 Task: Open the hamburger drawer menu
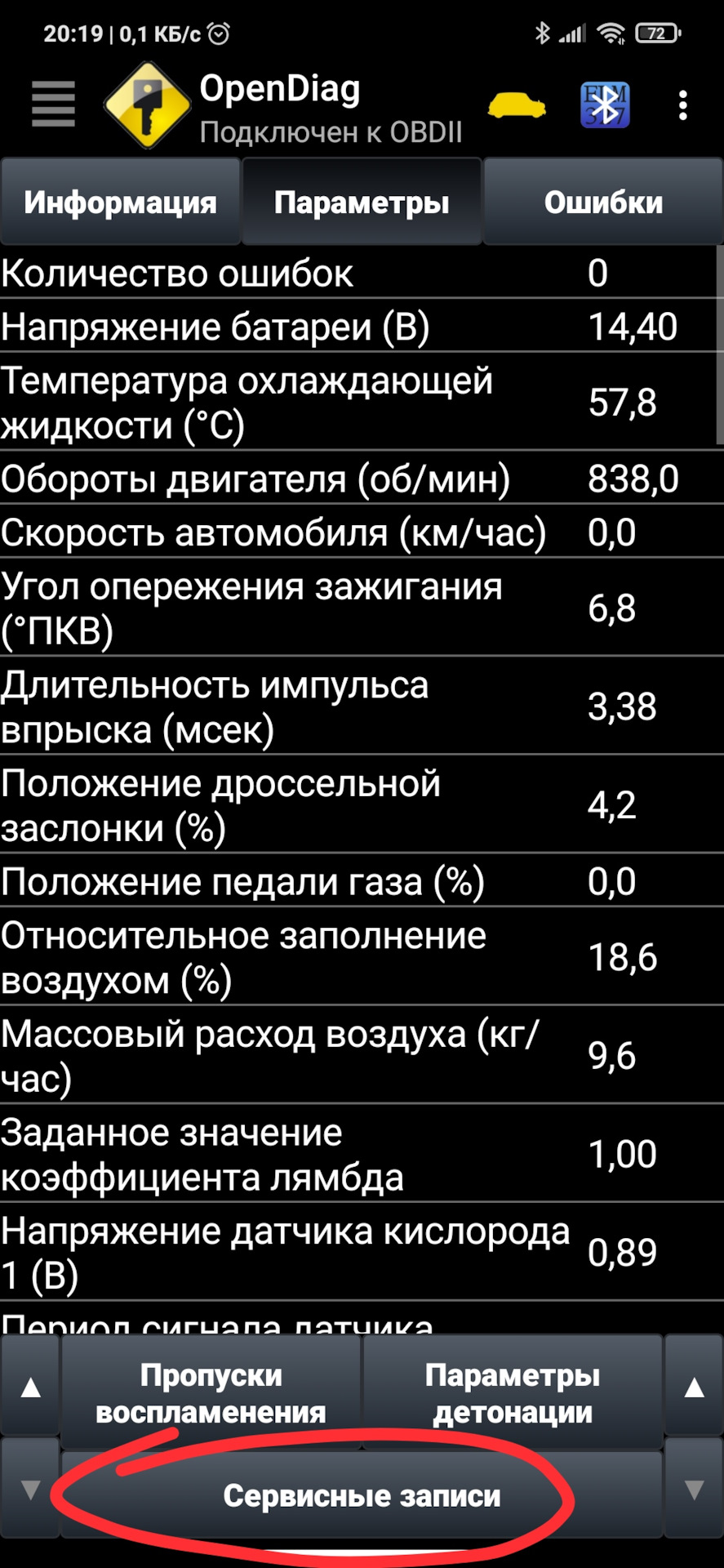click(x=53, y=105)
